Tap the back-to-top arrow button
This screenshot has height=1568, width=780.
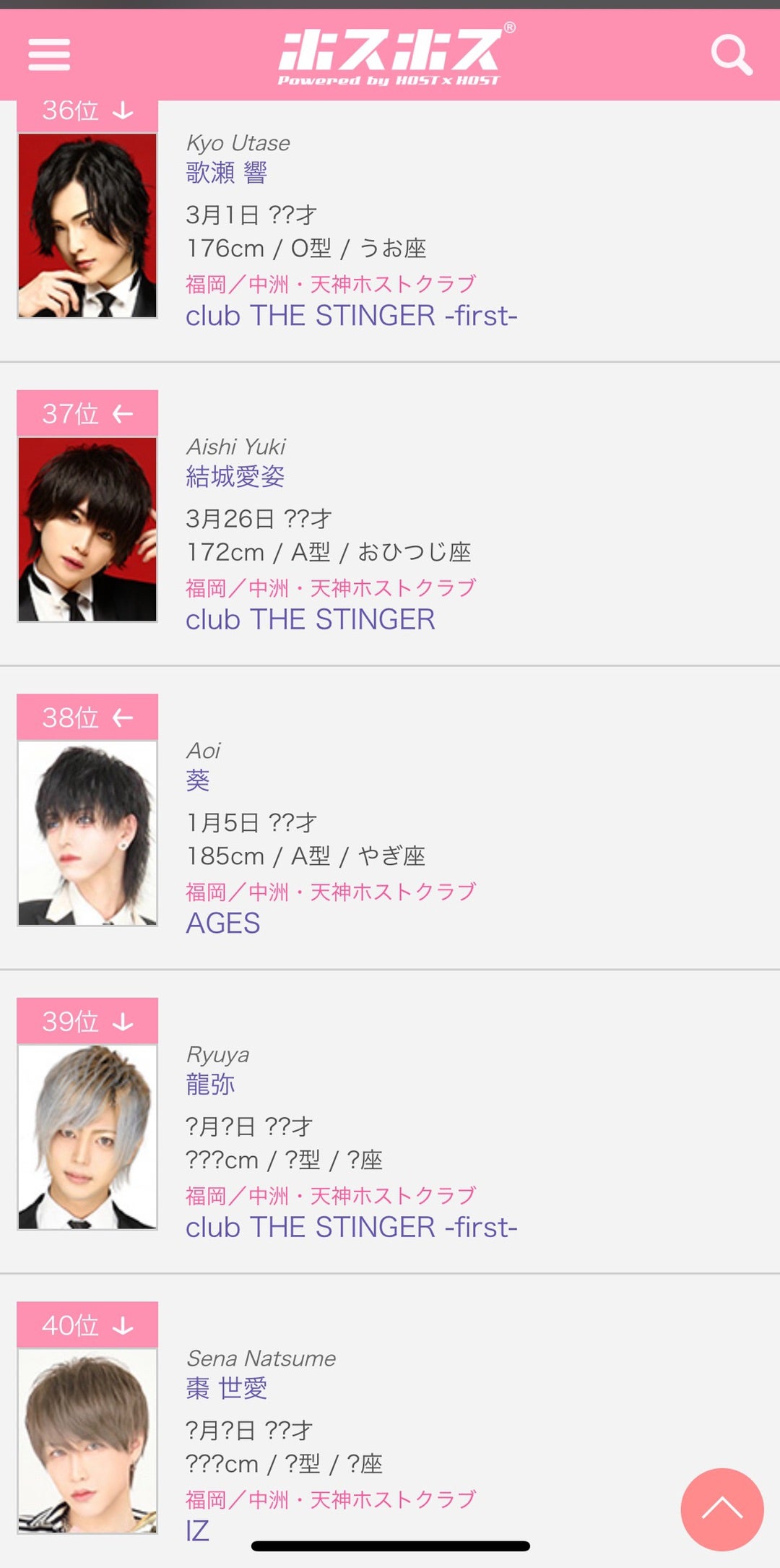pyautogui.click(x=721, y=1509)
